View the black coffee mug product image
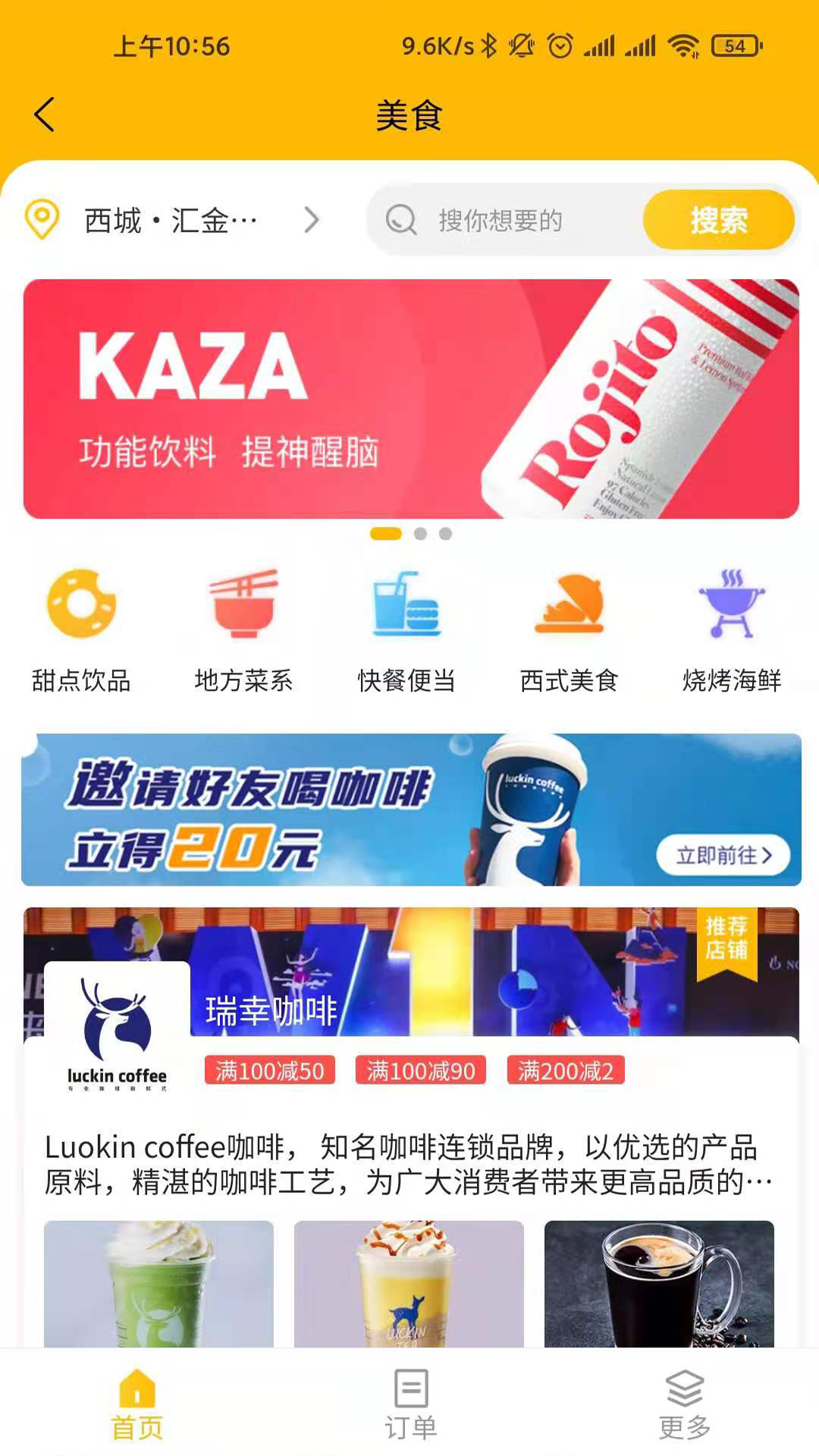Viewport: 819px width, 1456px height. [x=658, y=1283]
